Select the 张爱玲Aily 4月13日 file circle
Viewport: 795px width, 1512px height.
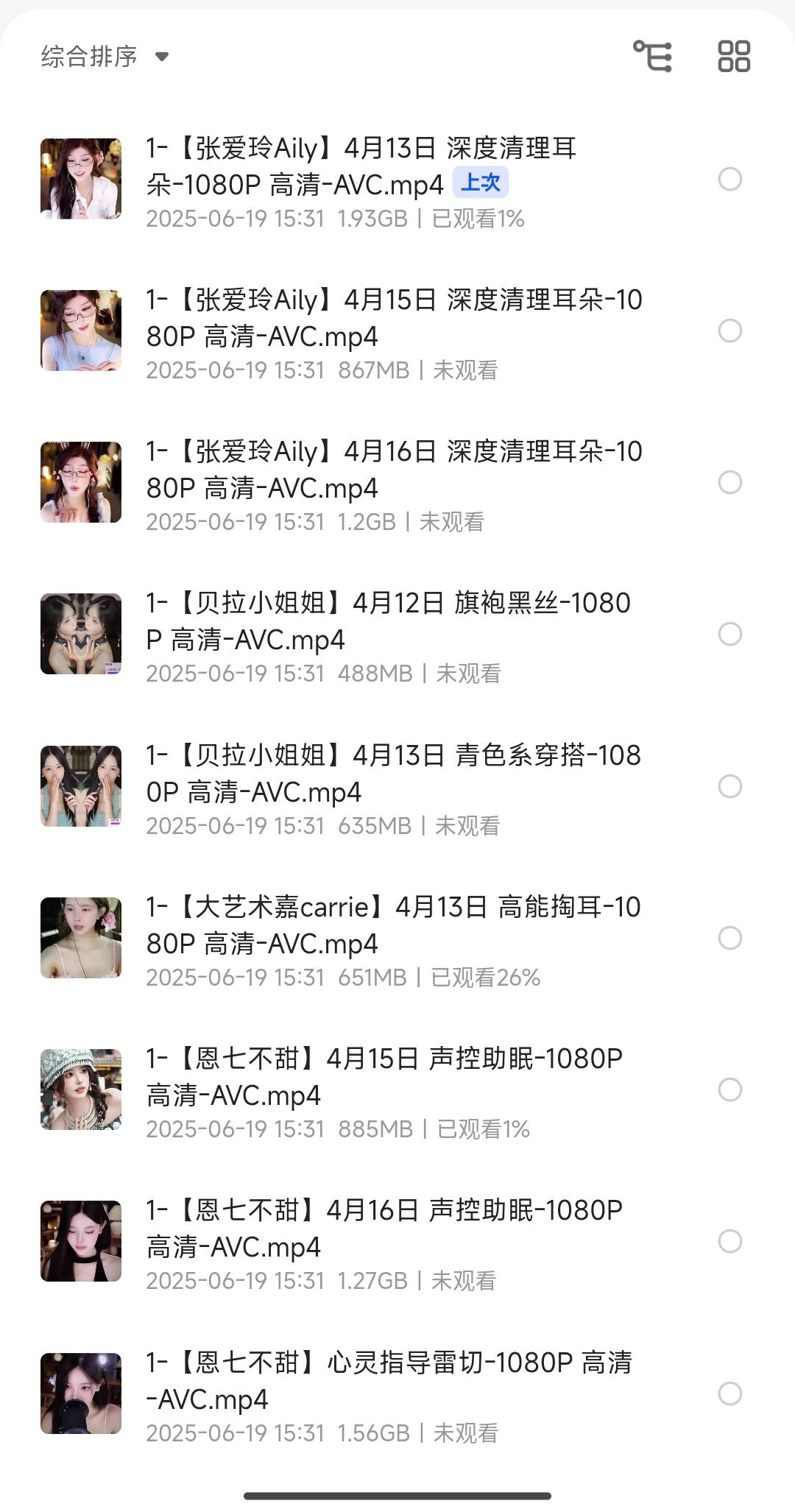[729, 179]
